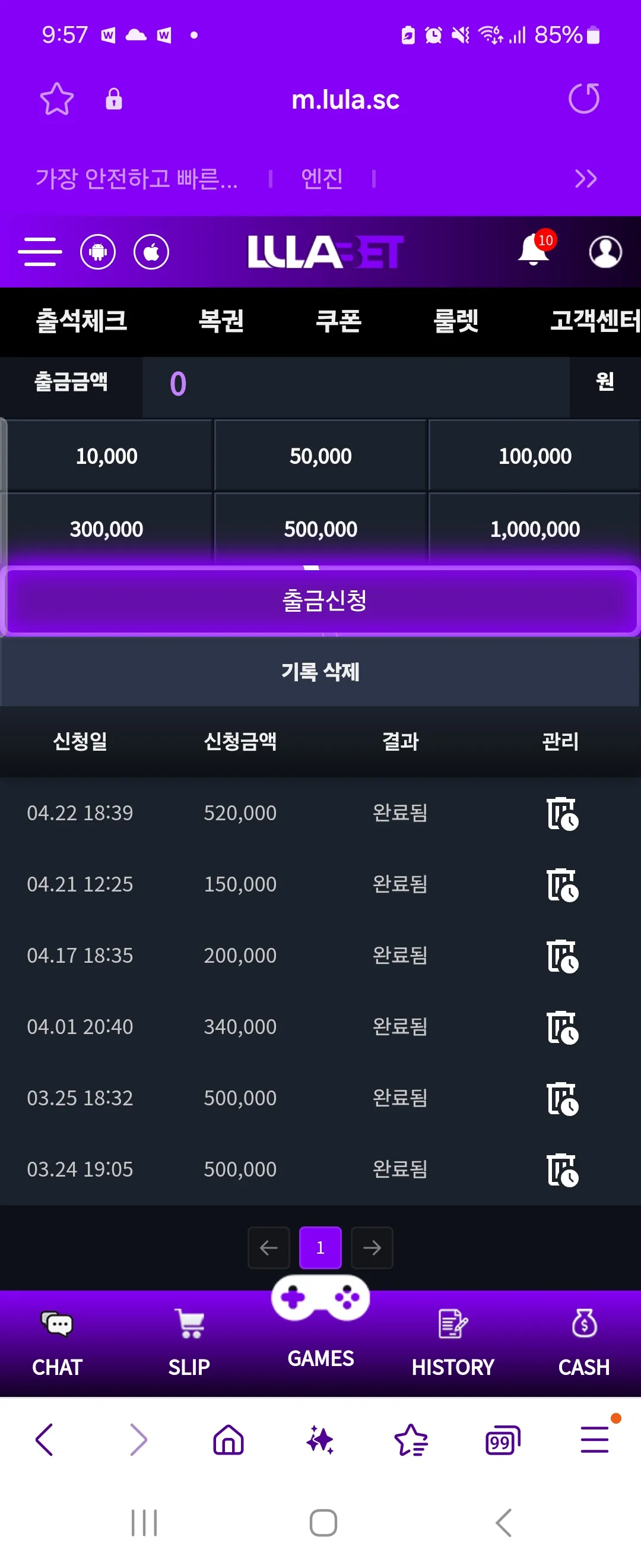Open the hamburger drawer menu
The image size is (641, 1568).
40,252
